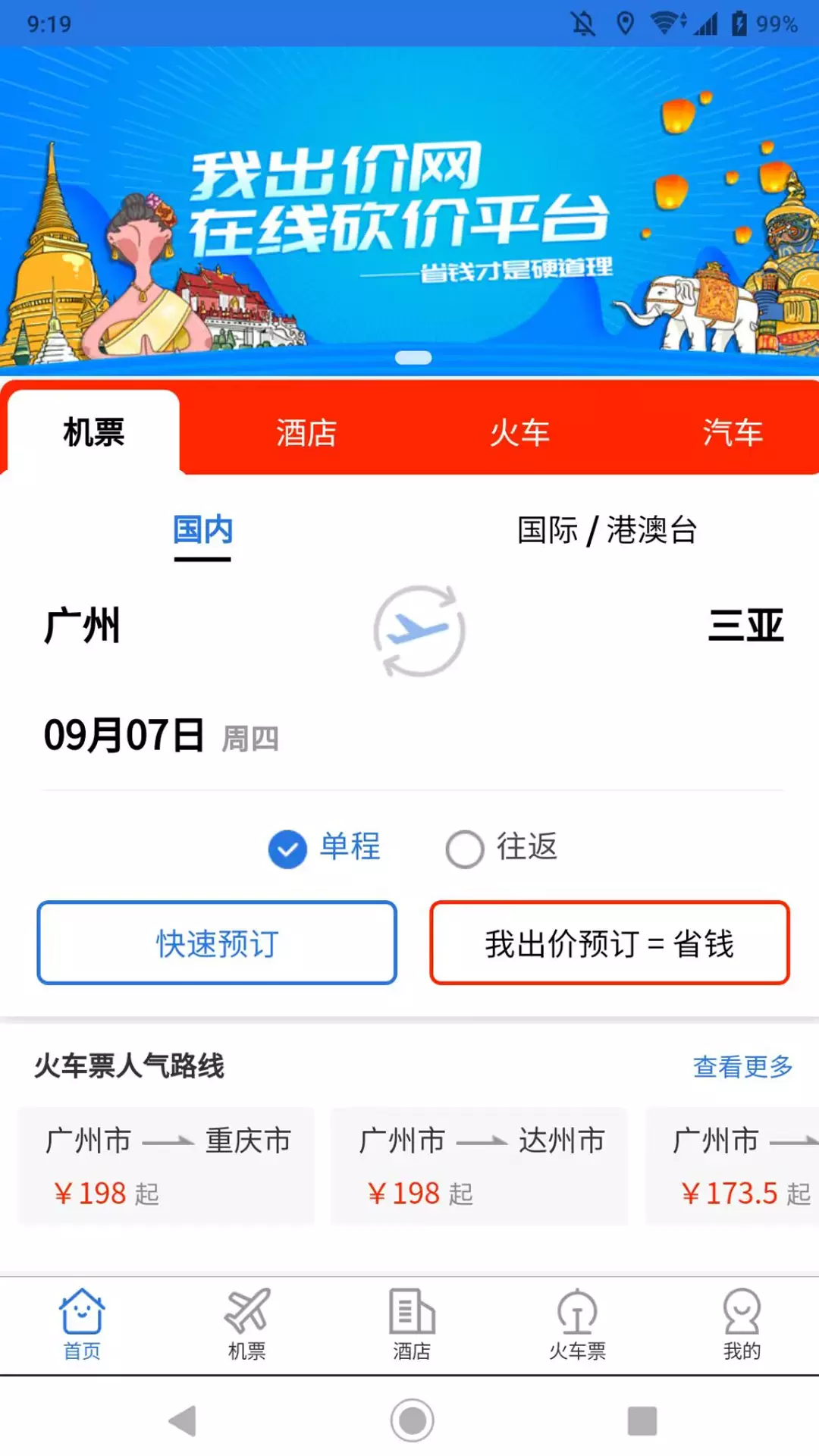Change departure city 广州
819x1456 pixels.
coord(82,626)
